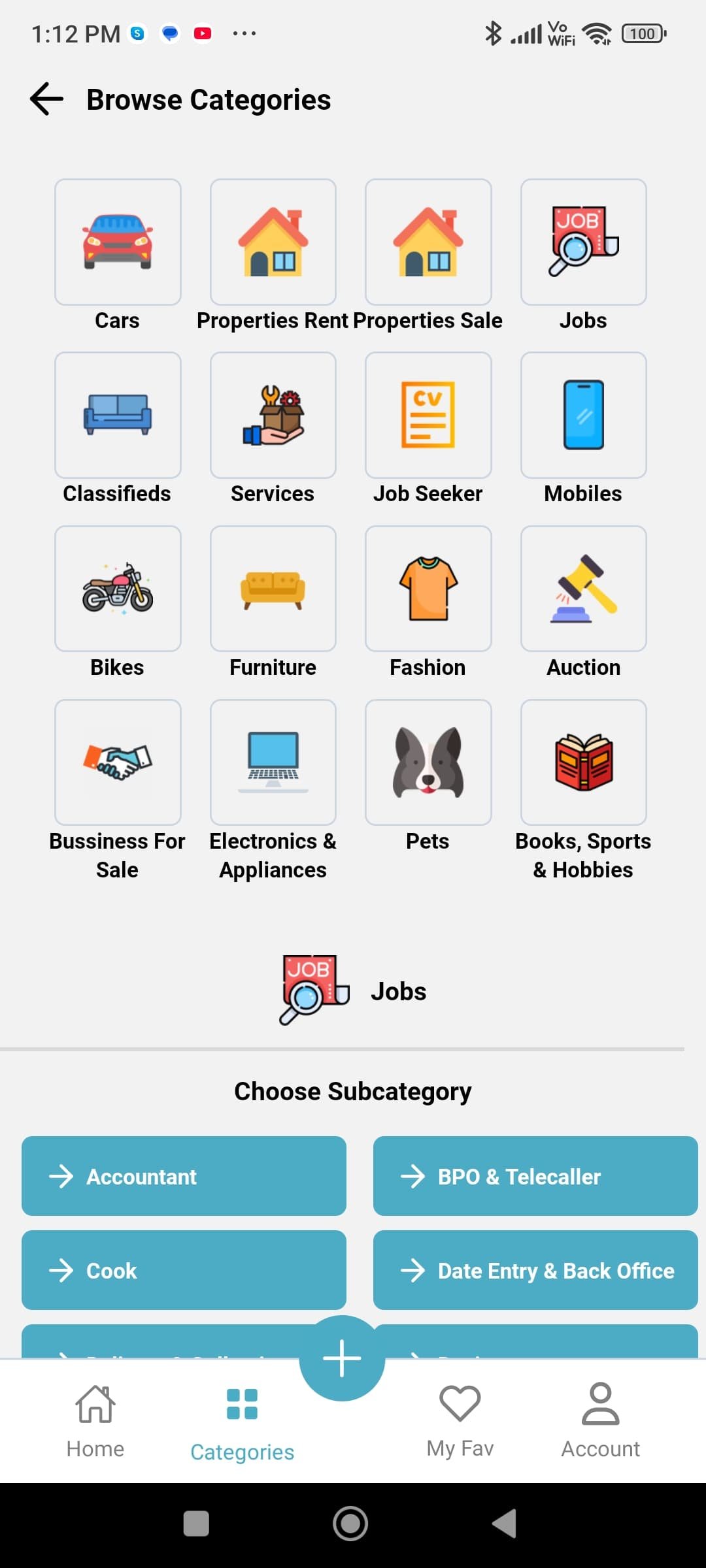Select the Properties Sale category
This screenshot has height=1568, width=706.
tap(428, 242)
